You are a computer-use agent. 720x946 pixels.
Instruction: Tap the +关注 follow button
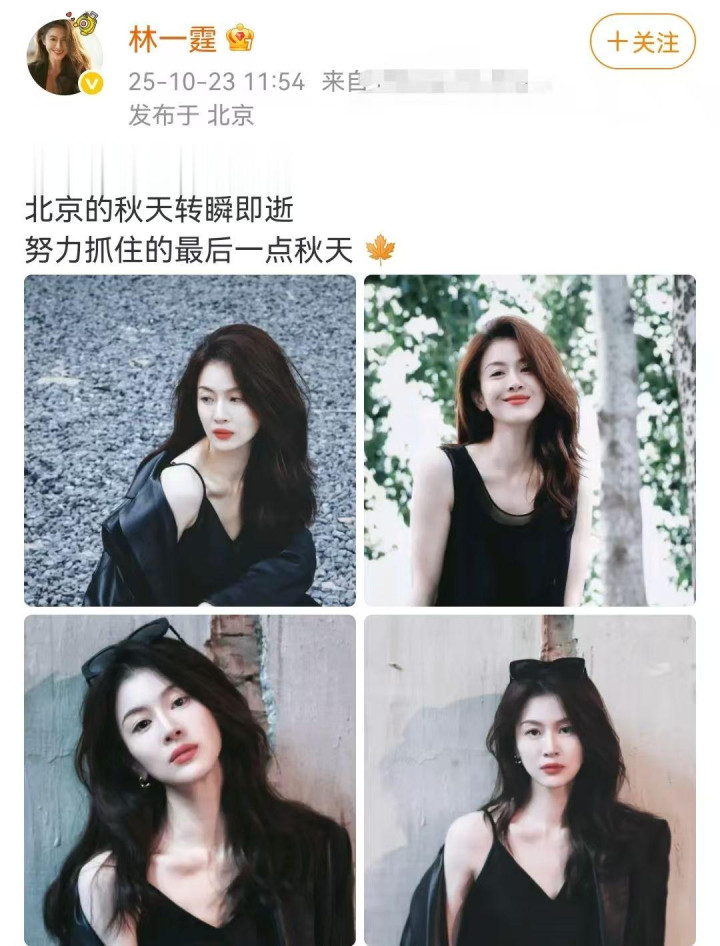[642, 42]
